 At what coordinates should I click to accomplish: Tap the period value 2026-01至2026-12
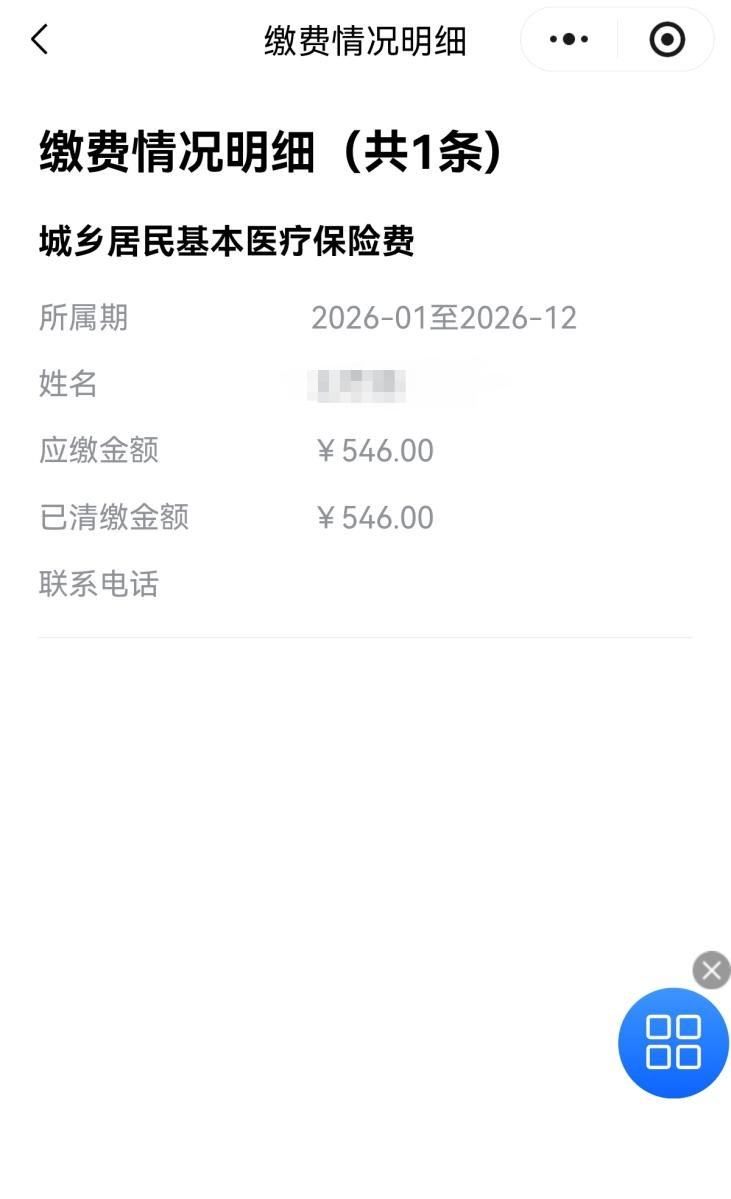(443, 317)
